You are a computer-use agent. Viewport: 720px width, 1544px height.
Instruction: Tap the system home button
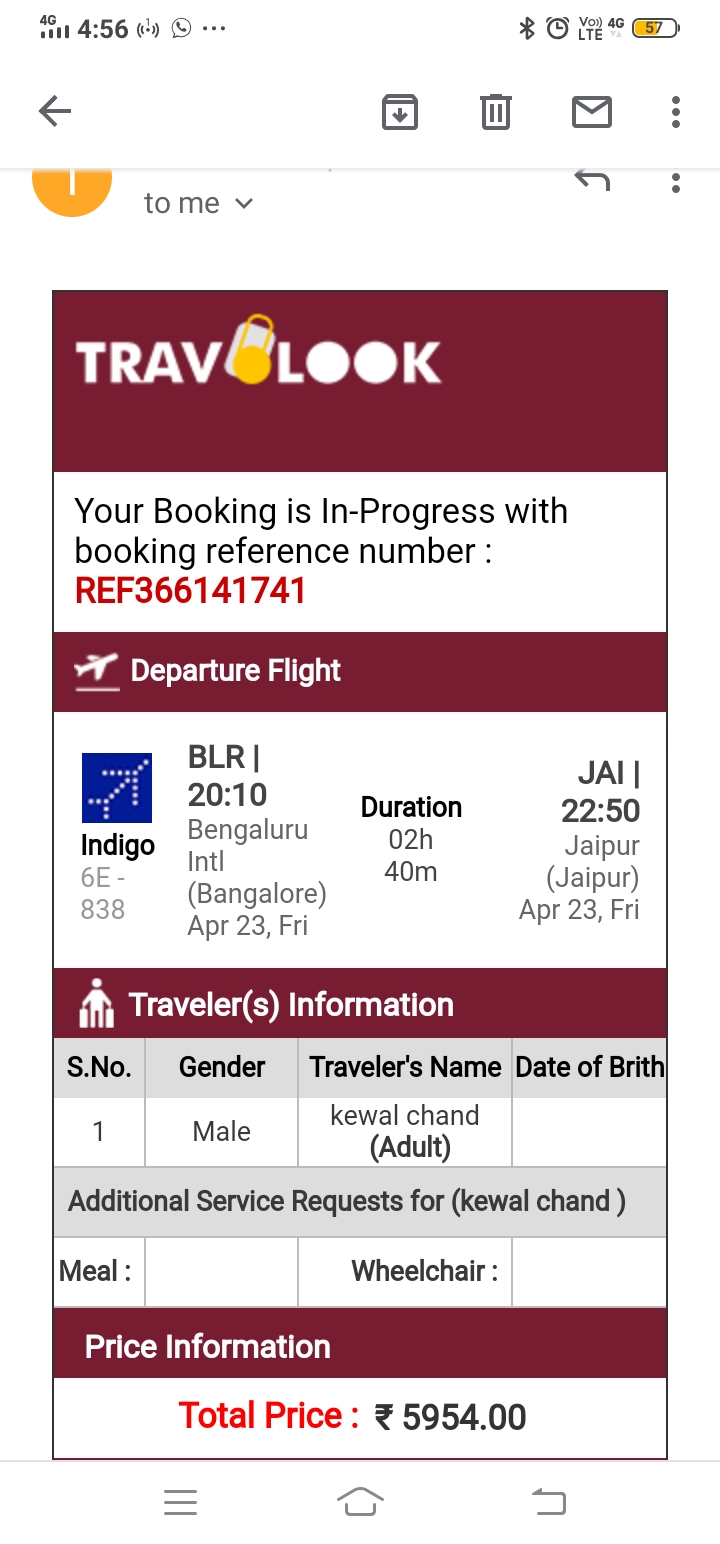(x=360, y=1501)
